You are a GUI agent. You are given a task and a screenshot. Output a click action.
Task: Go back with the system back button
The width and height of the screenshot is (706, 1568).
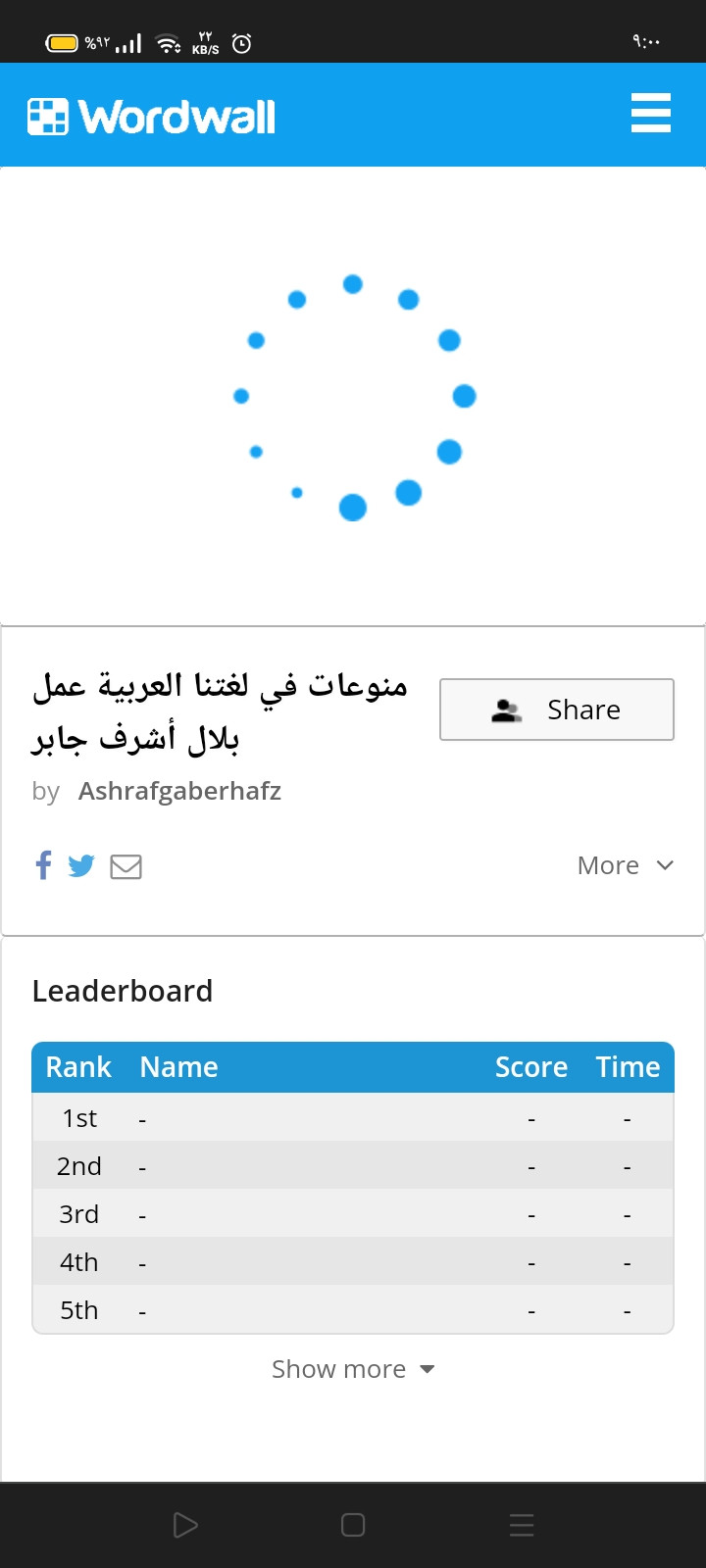[x=185, y=1525]
